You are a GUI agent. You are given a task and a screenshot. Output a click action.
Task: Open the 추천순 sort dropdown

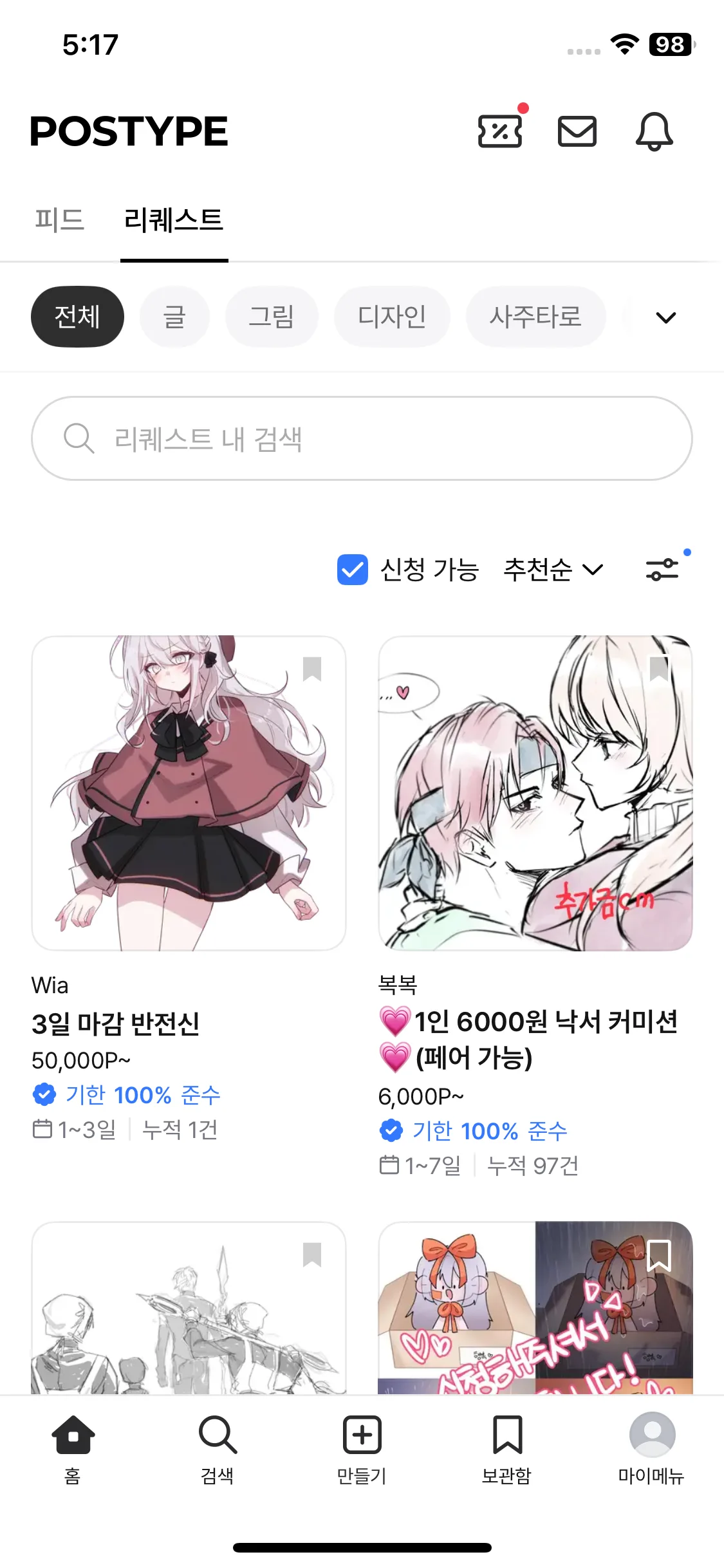(553, 570)
